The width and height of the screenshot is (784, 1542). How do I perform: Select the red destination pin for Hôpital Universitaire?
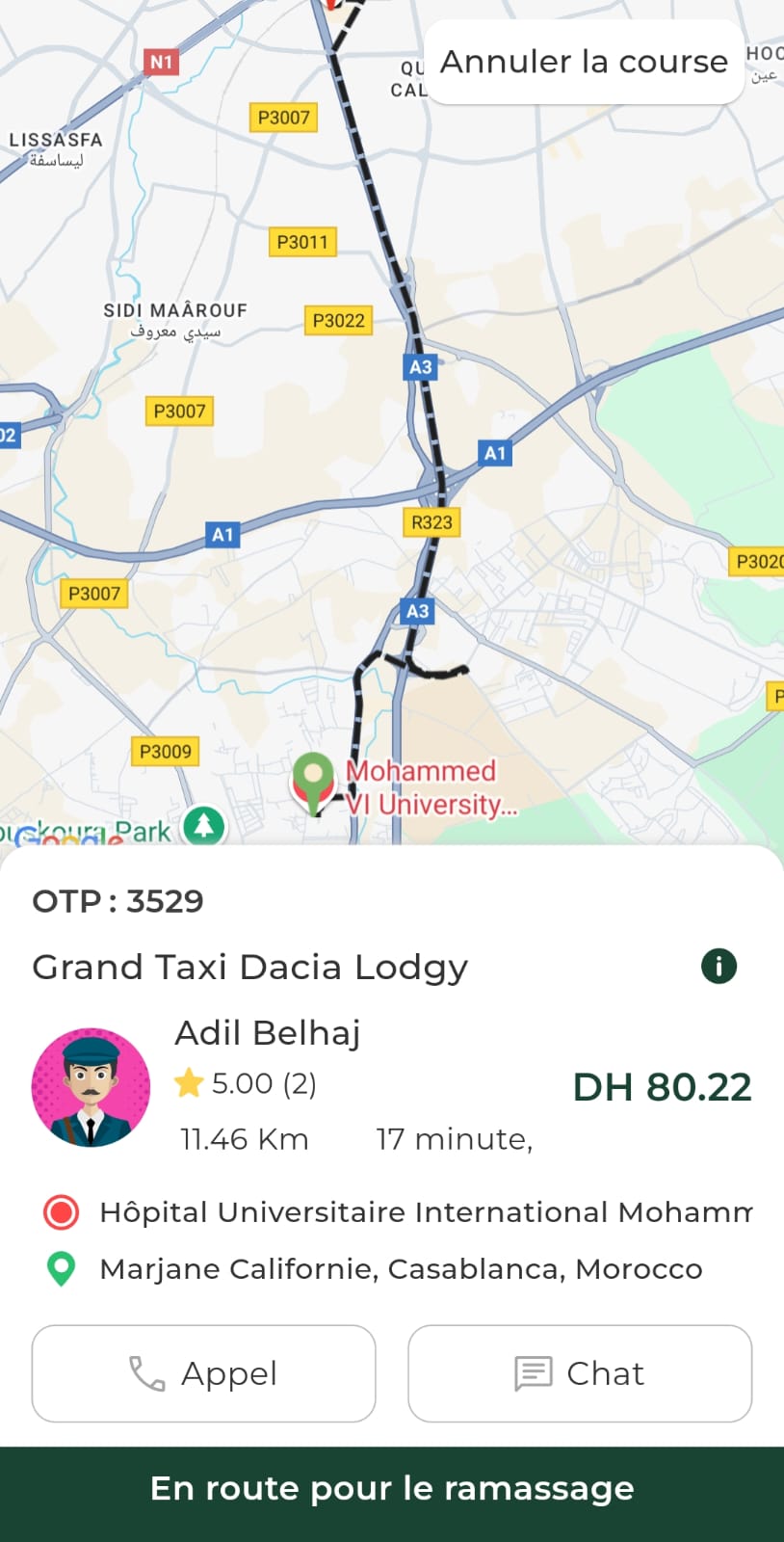[x=61, y=1212]
